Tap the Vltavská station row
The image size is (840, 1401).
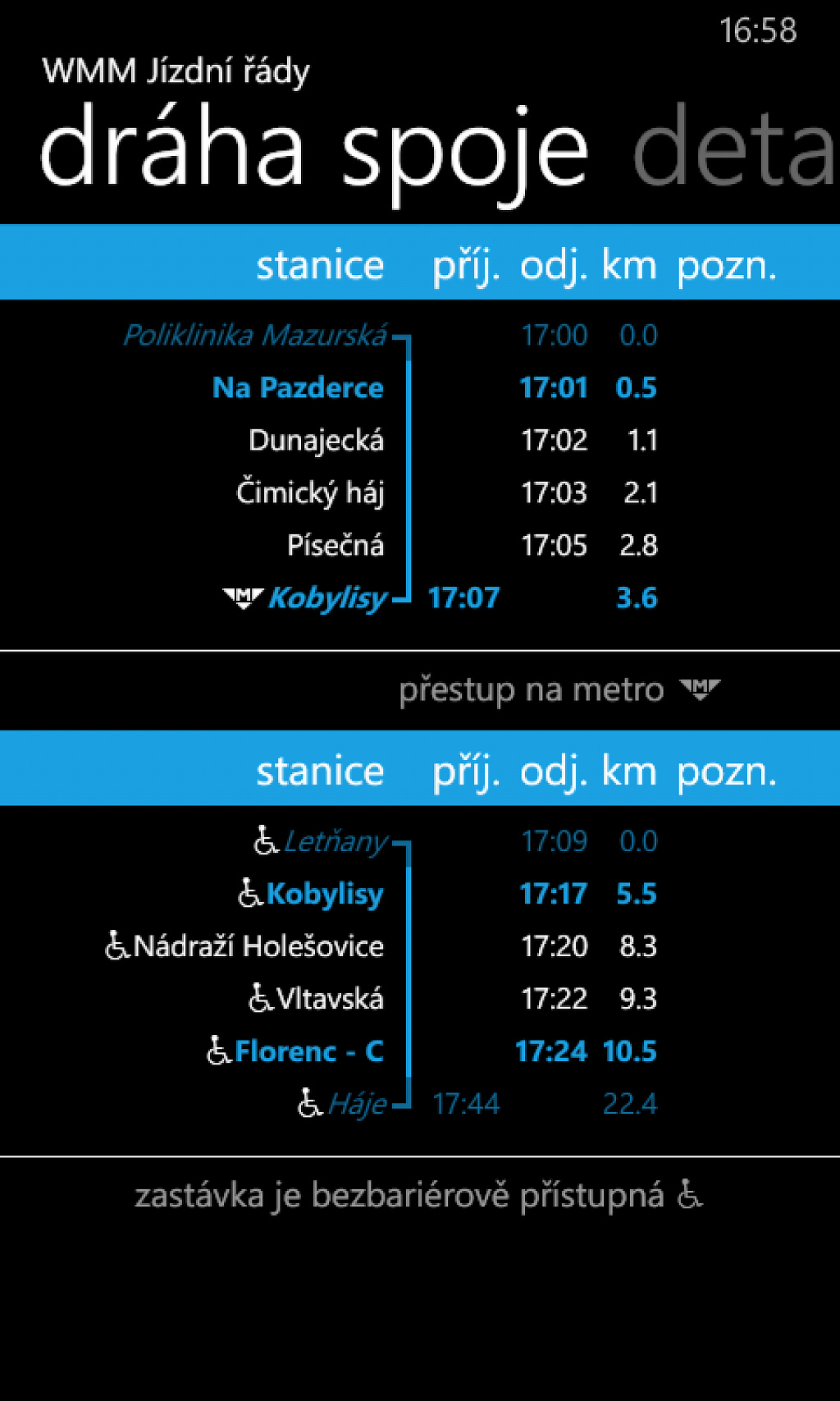[x=420, y=999]
